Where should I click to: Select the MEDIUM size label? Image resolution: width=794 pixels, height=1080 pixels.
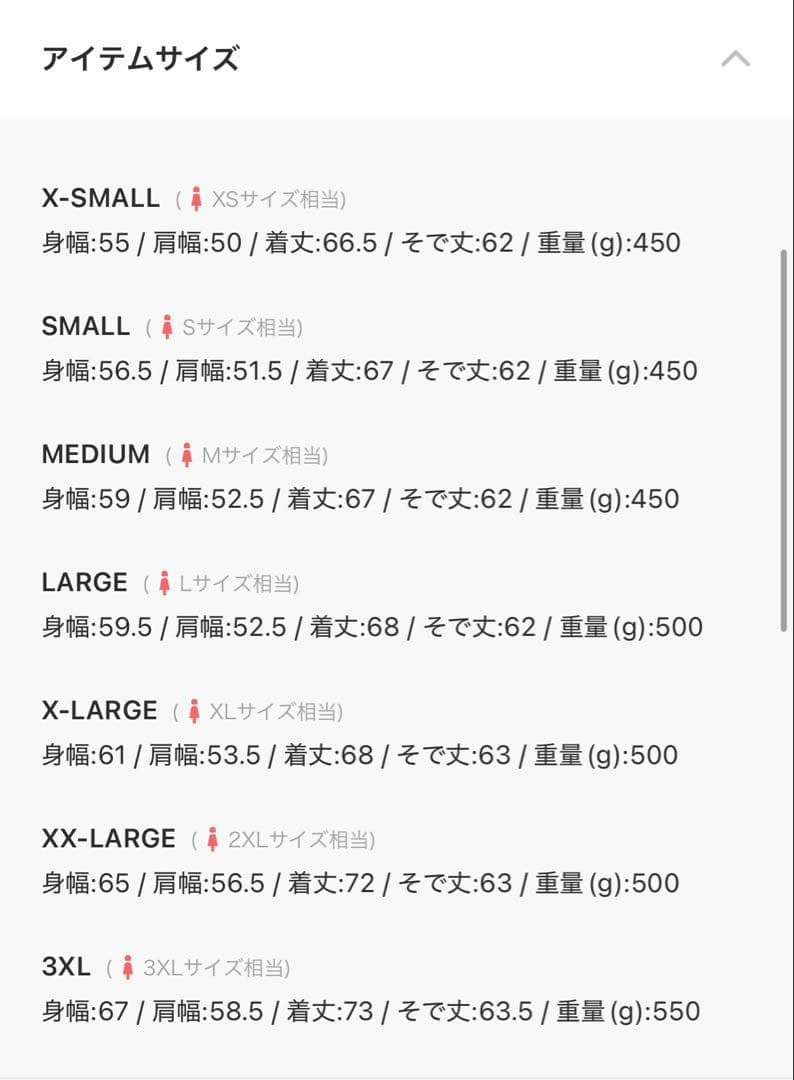[x=96, y=453]
